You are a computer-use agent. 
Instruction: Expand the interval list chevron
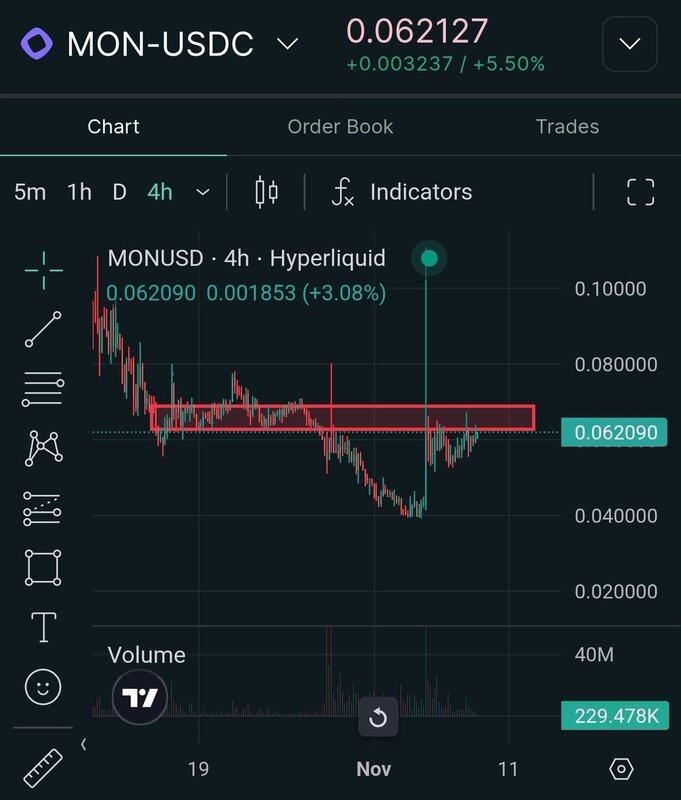[203, 192]
